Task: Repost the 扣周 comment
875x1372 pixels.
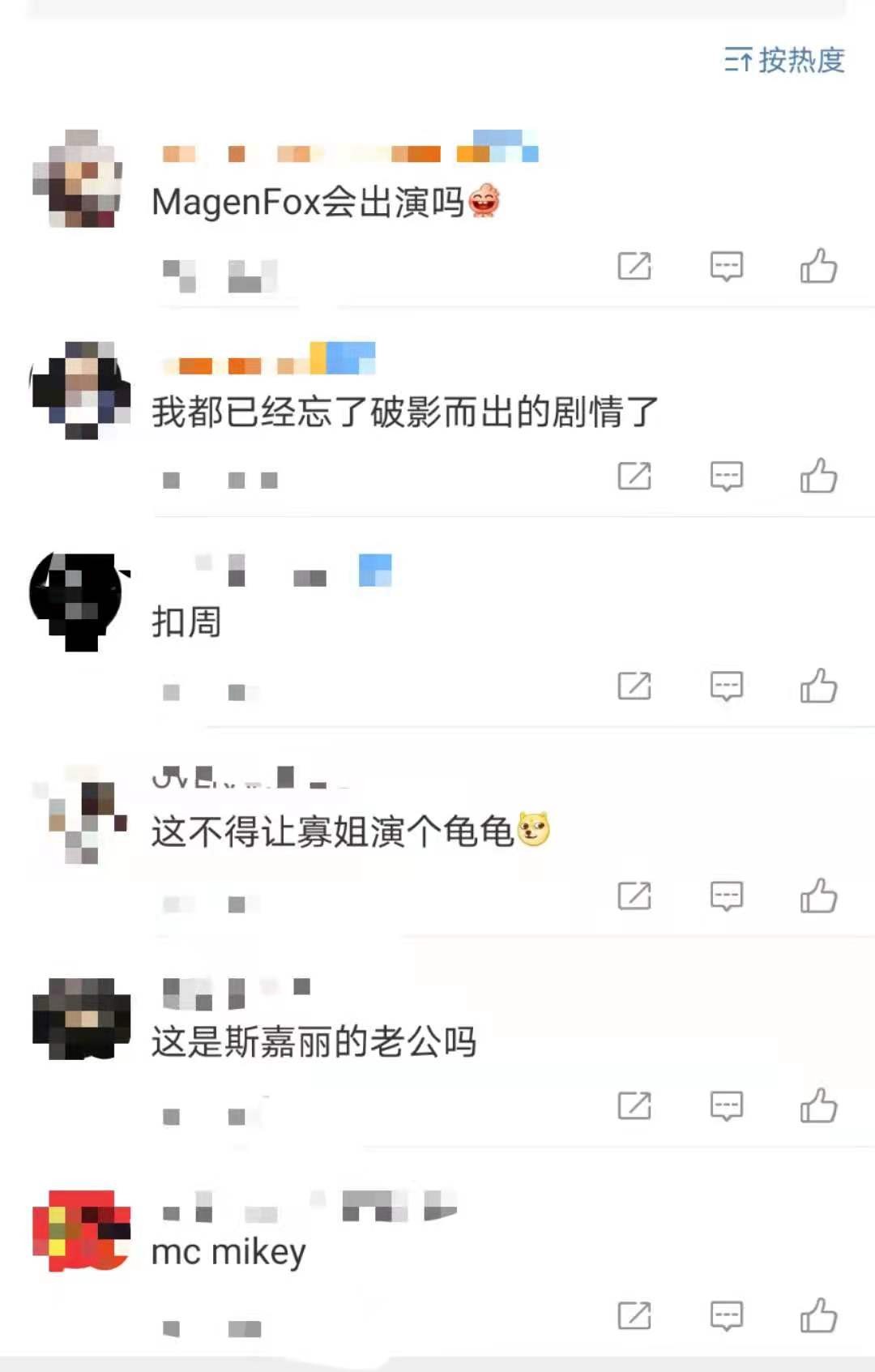Action: pyautogui.click(x=634, y=686)
